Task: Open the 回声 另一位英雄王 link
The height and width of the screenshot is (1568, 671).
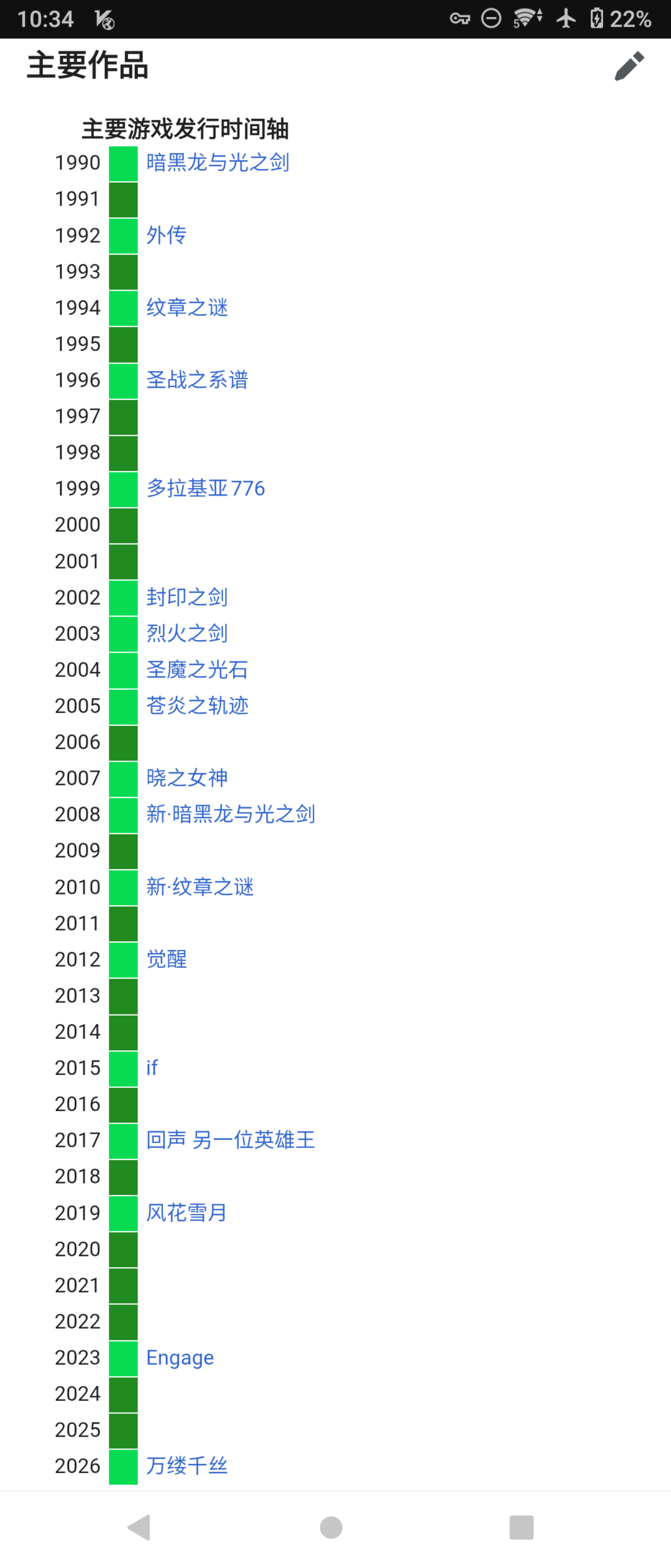Action: tap(231, 1140)
